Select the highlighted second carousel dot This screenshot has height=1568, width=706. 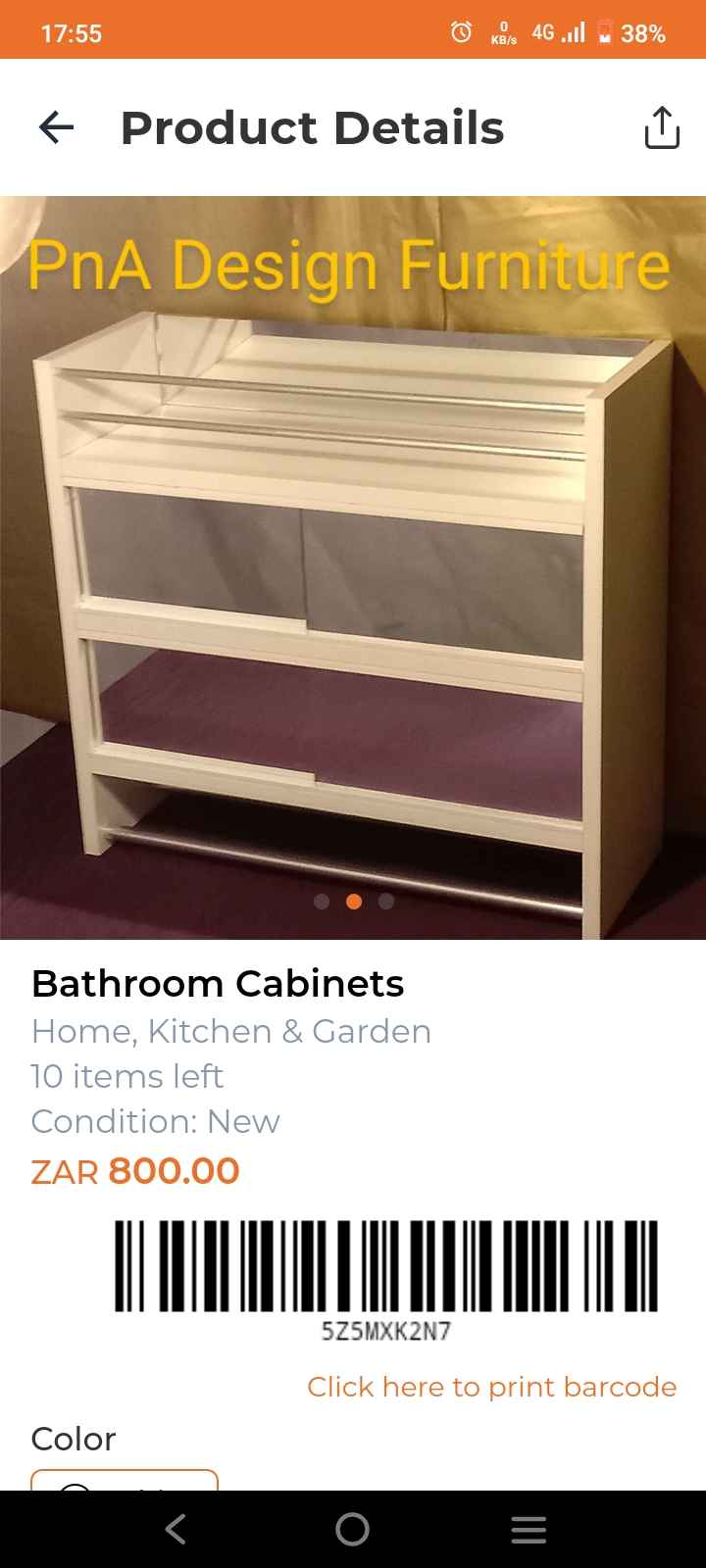[354, 902]
